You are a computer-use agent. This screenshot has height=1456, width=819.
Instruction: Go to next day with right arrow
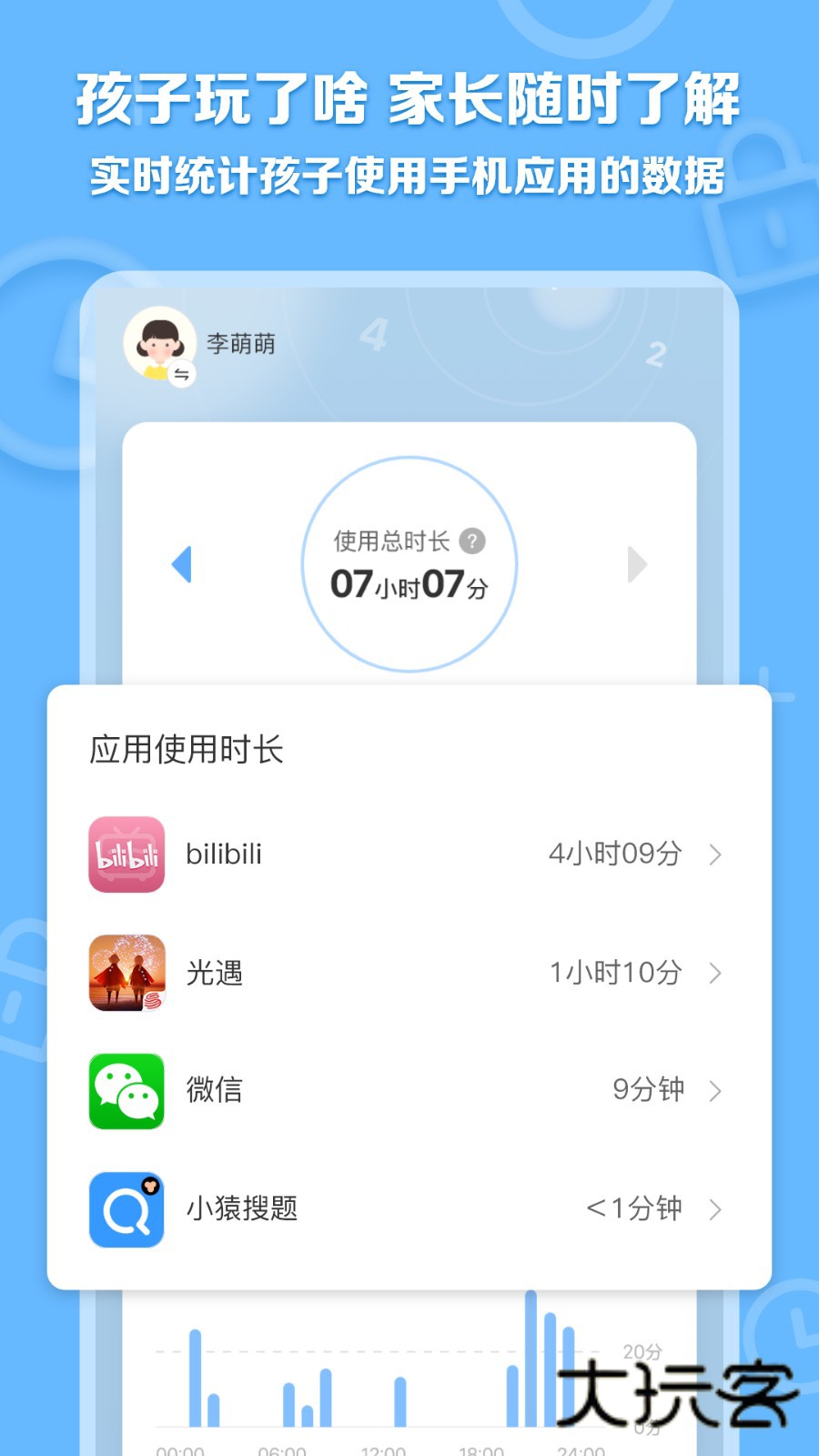click(637, 564)
